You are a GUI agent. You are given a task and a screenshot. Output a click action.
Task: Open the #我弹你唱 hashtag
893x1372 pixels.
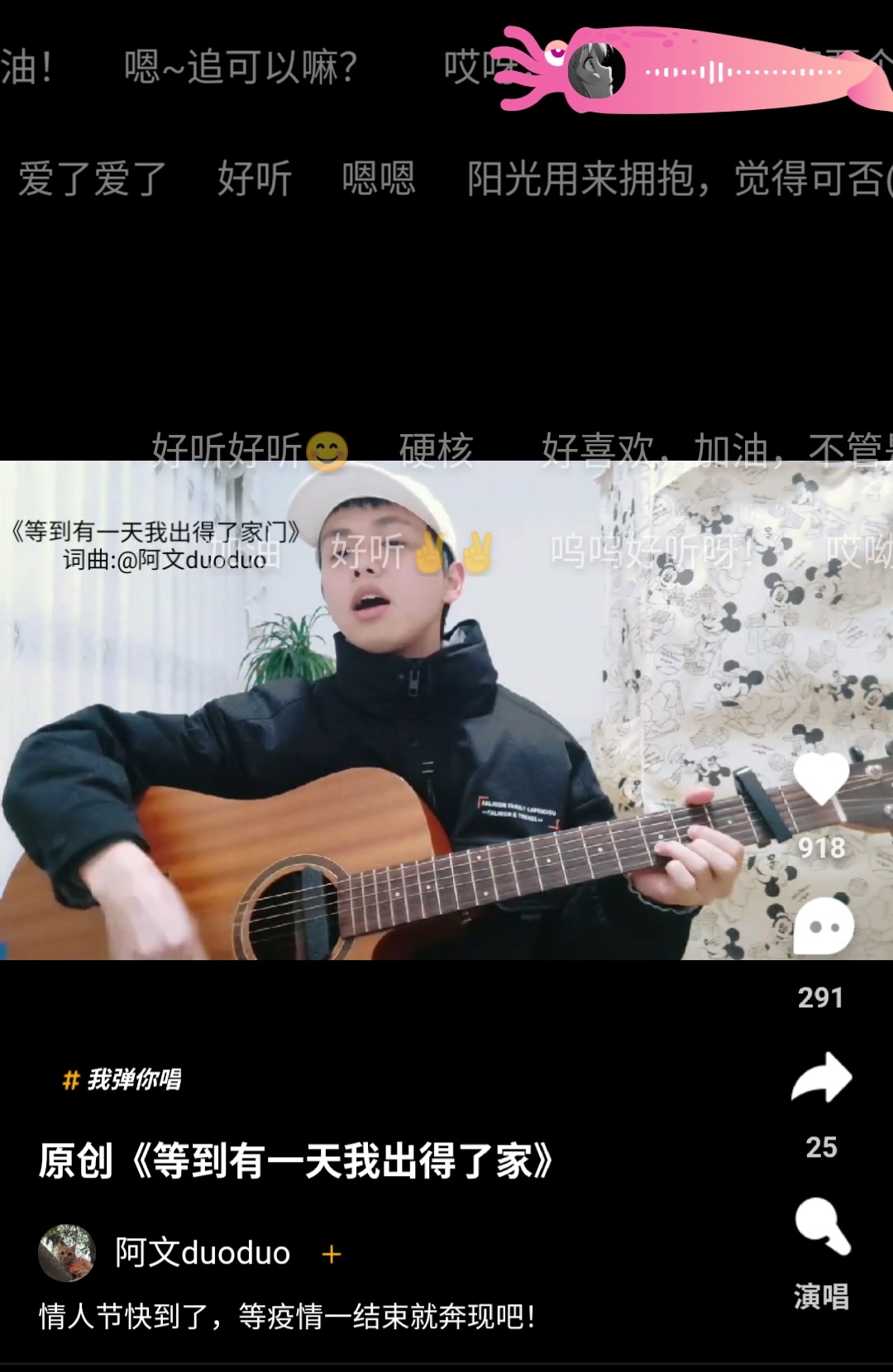pyautogui.click(x=122, y=1079)
